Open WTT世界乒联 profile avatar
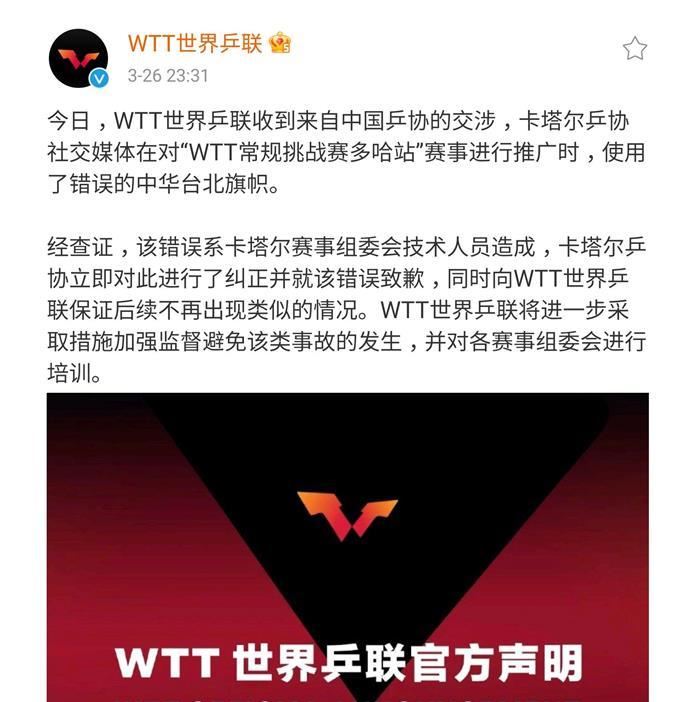Viewport: 686px width, 702px height. (x=78, y=58)
